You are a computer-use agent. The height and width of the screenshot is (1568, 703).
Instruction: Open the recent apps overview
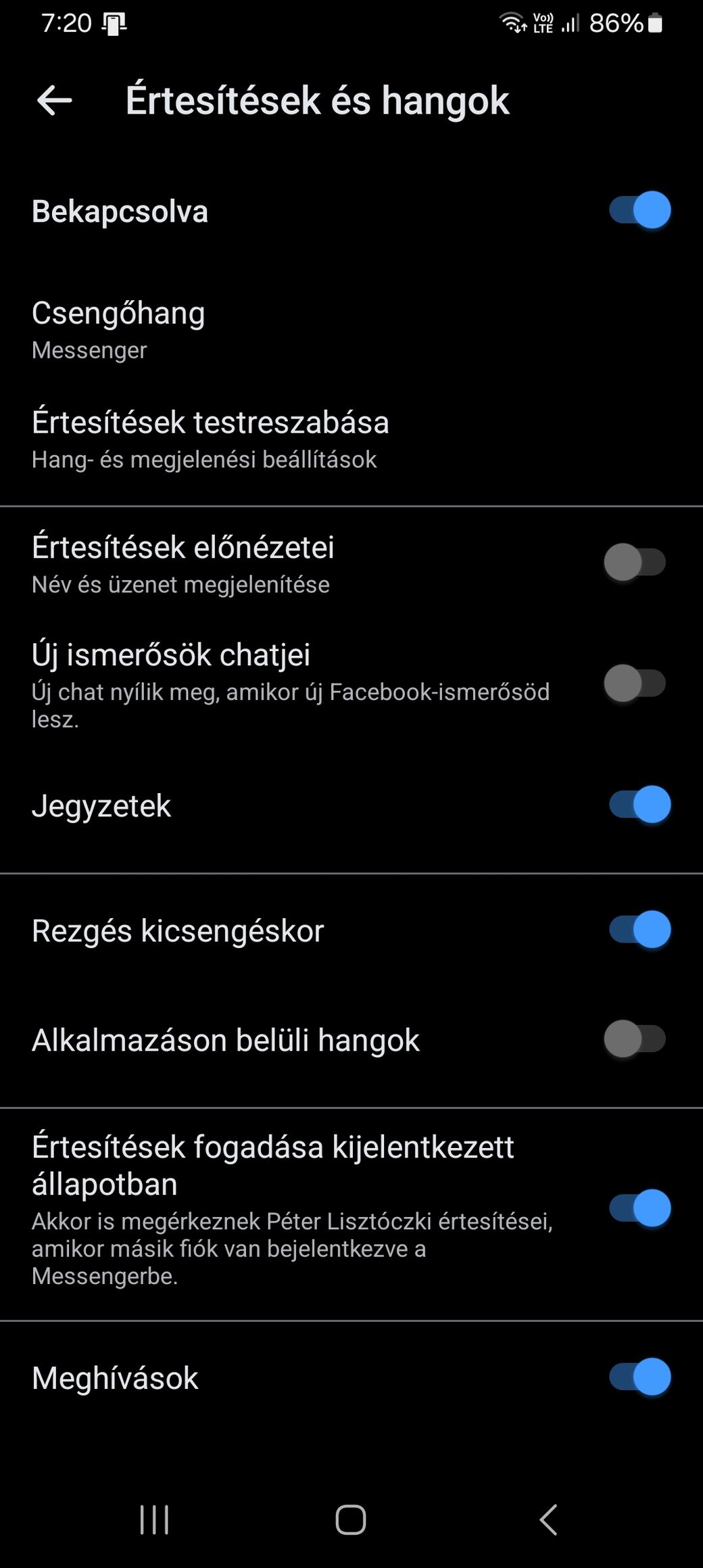pyautogui.click(x=154, y=1520)
